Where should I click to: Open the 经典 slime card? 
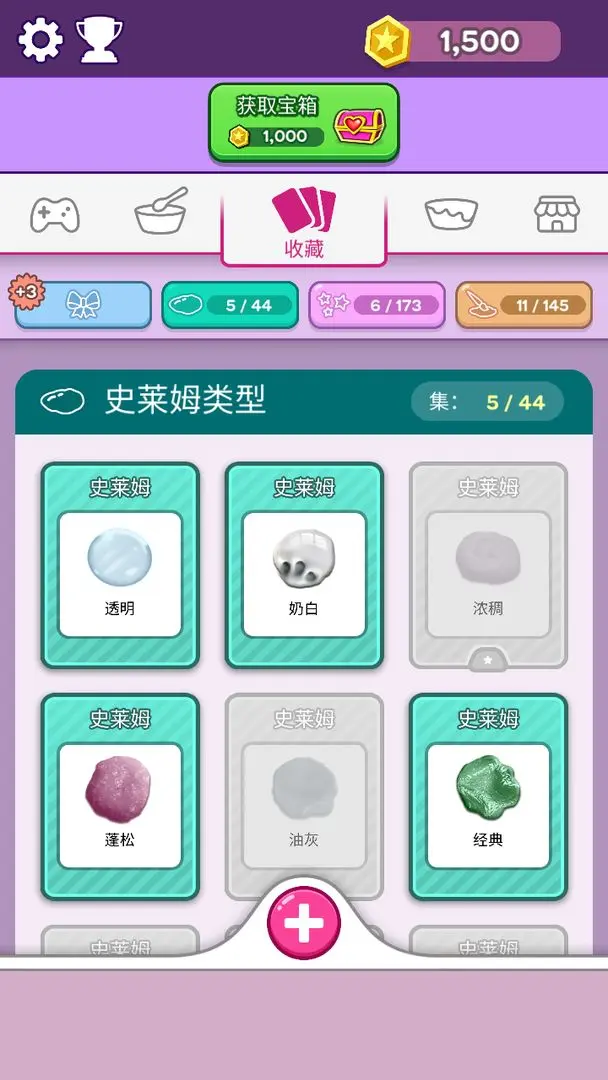coord(488,797)
